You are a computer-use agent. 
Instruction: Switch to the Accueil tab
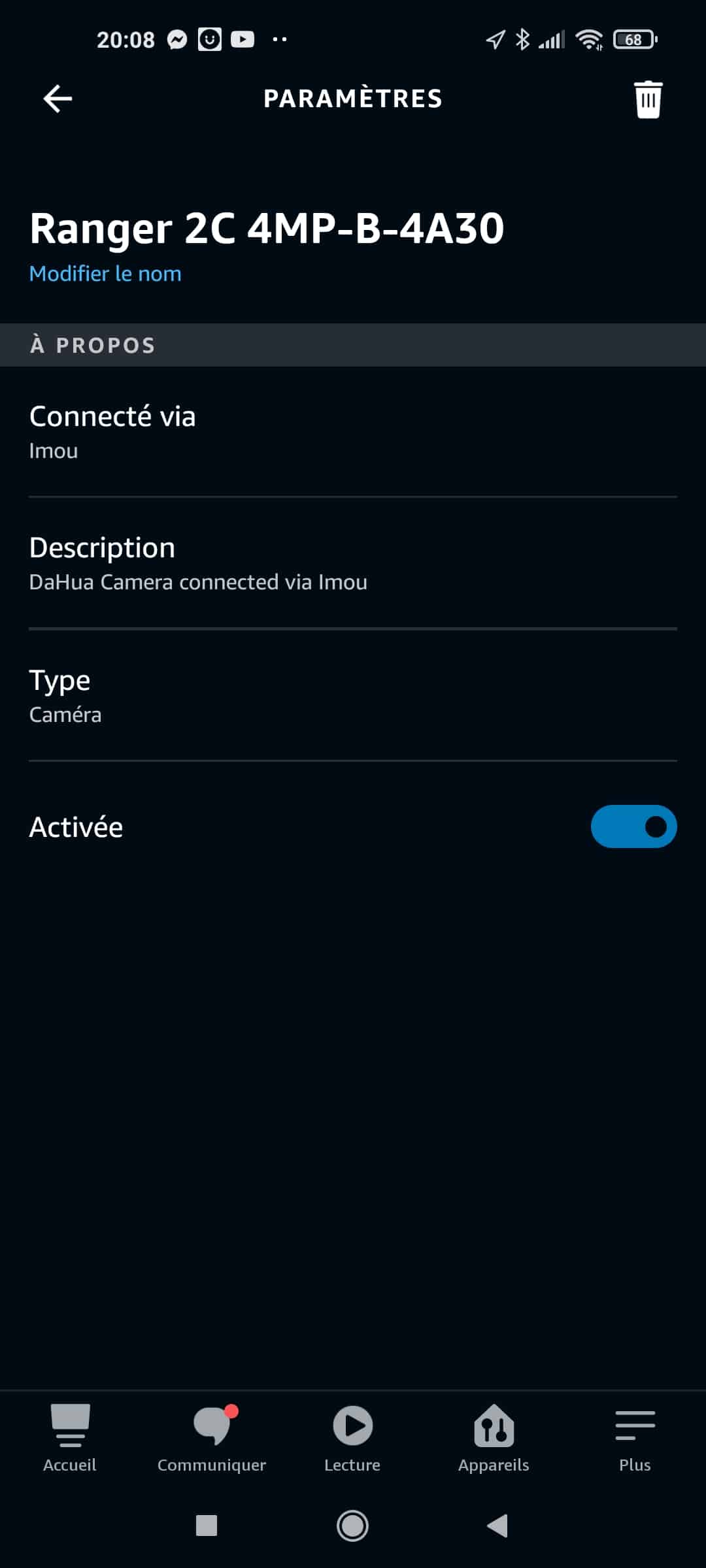pos(70,1438)
